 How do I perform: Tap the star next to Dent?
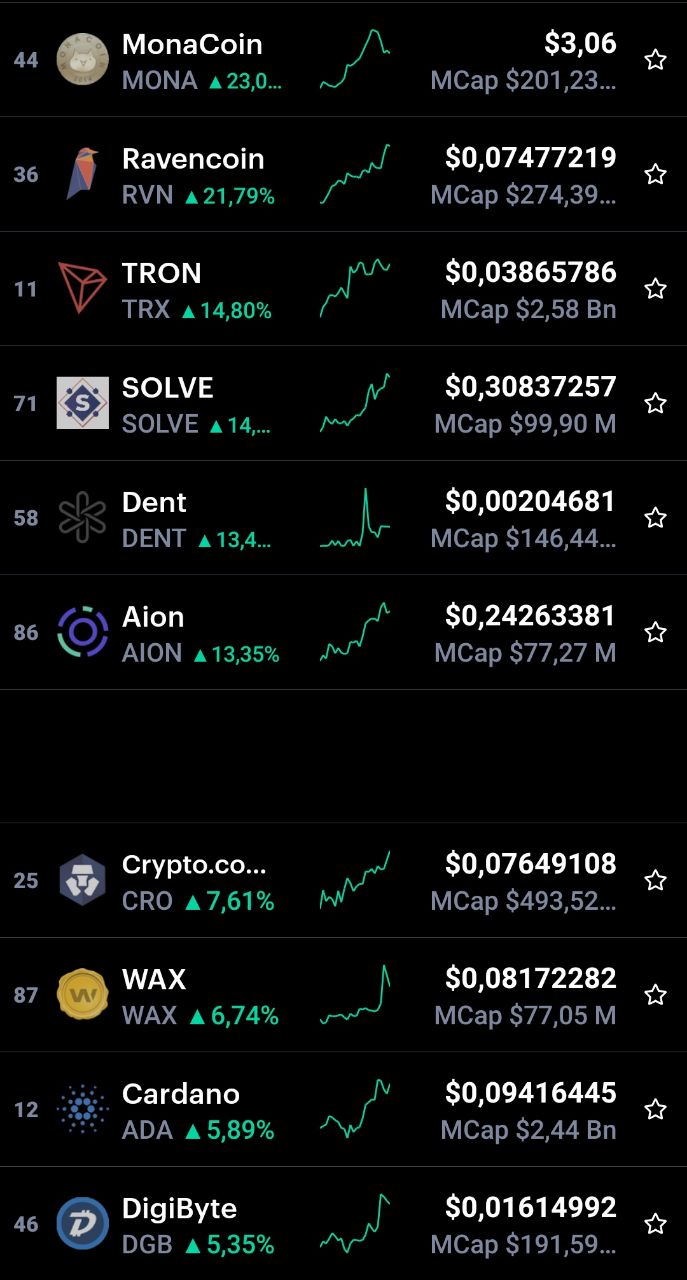click(x=655, y=518)
